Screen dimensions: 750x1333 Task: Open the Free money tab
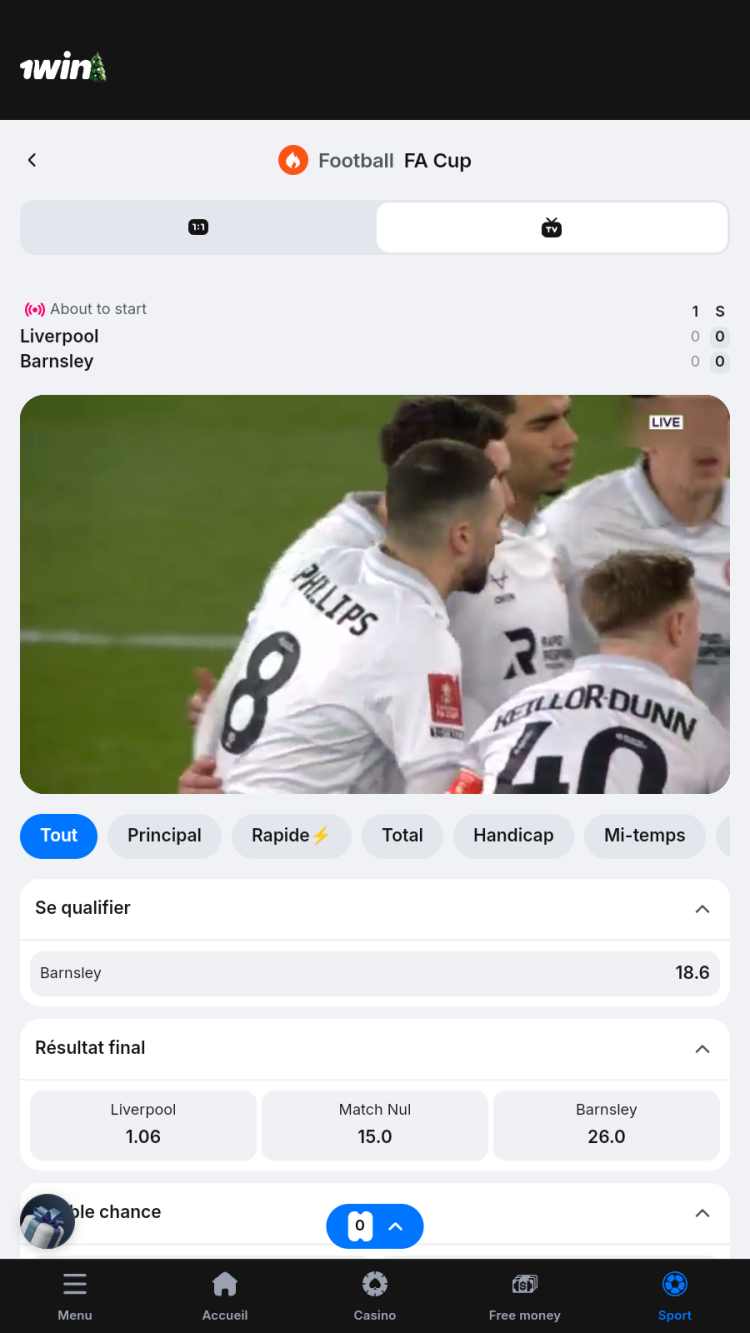click(x=524, y=1296)
